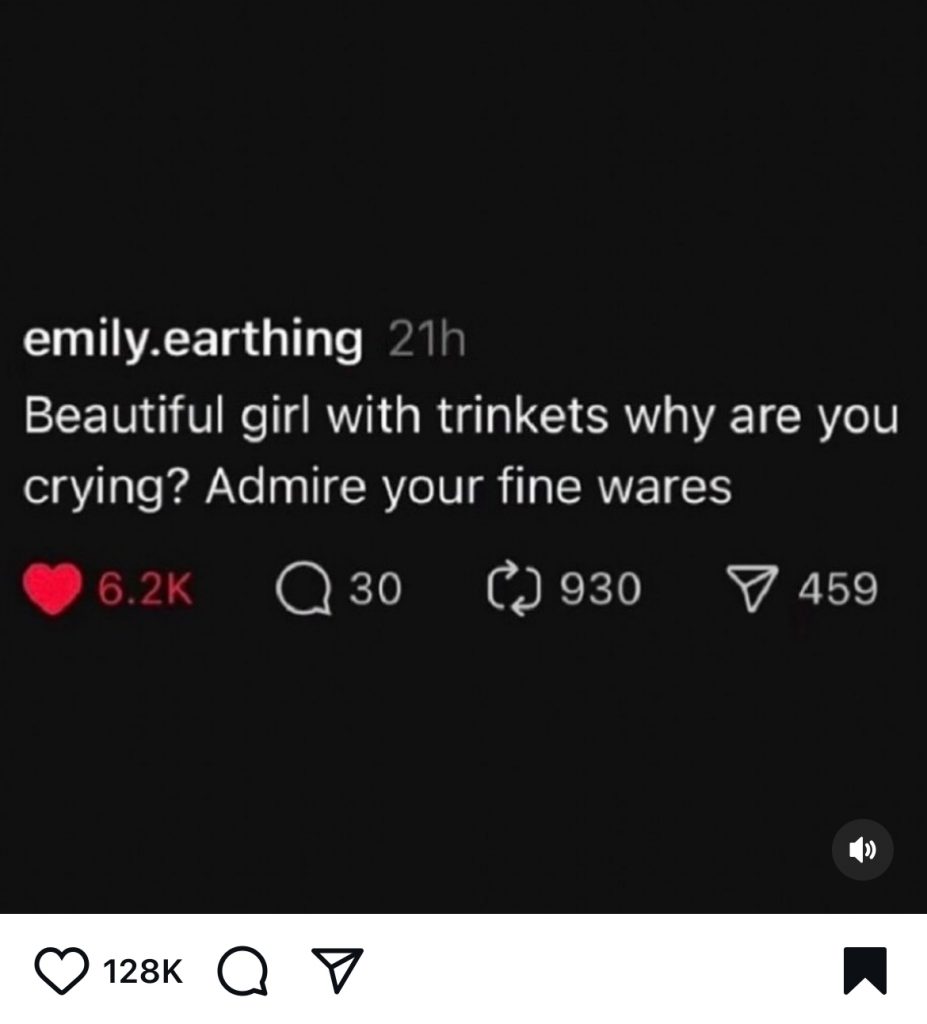This screenshot has height=1024, width=927.
Task: Remove this post from saved bookmarks
Action: 865,971
